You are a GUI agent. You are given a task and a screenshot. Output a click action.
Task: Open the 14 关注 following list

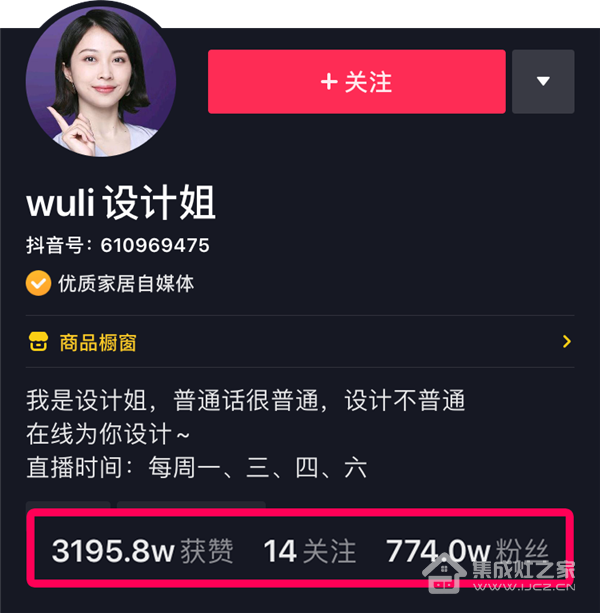coord(309,550)
